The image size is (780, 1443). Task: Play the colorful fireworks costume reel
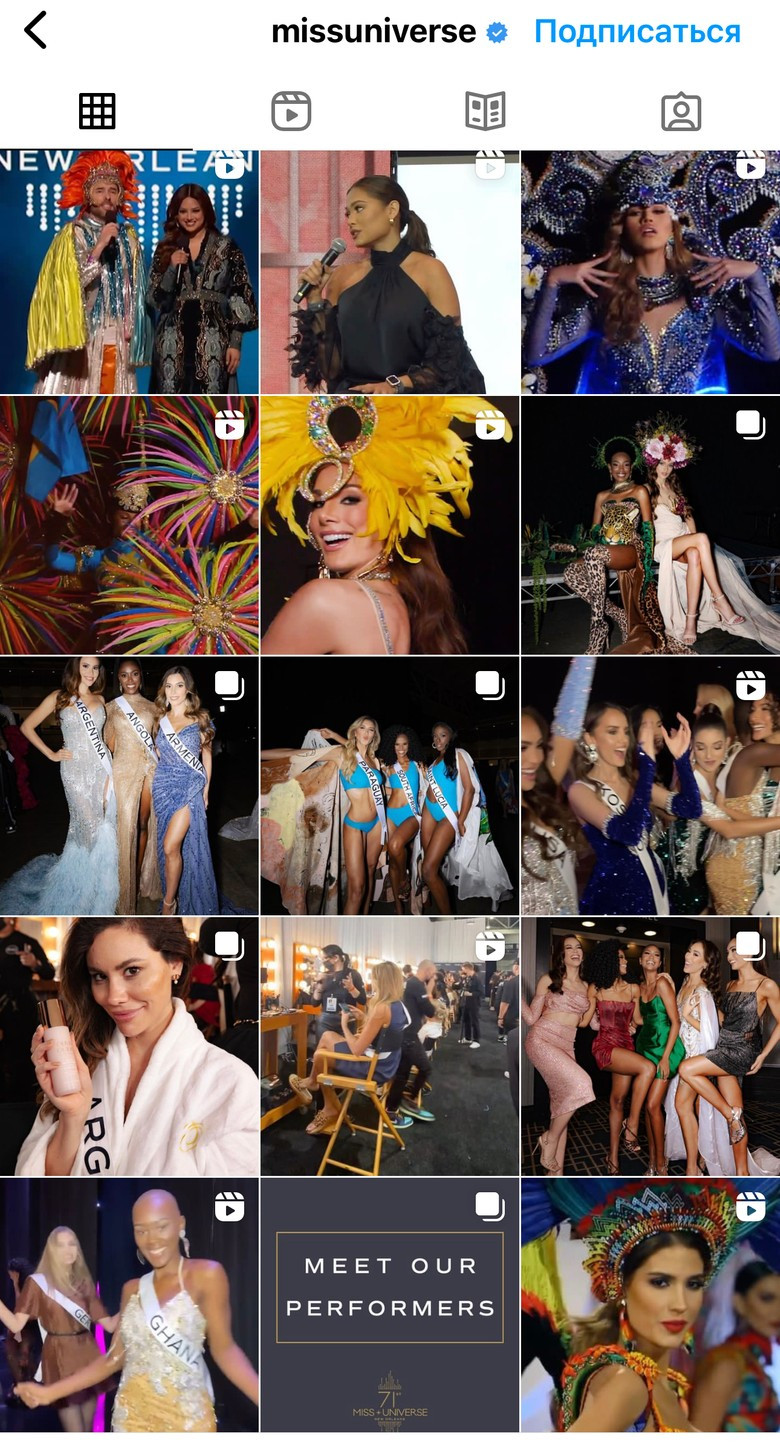pos(129,526)
